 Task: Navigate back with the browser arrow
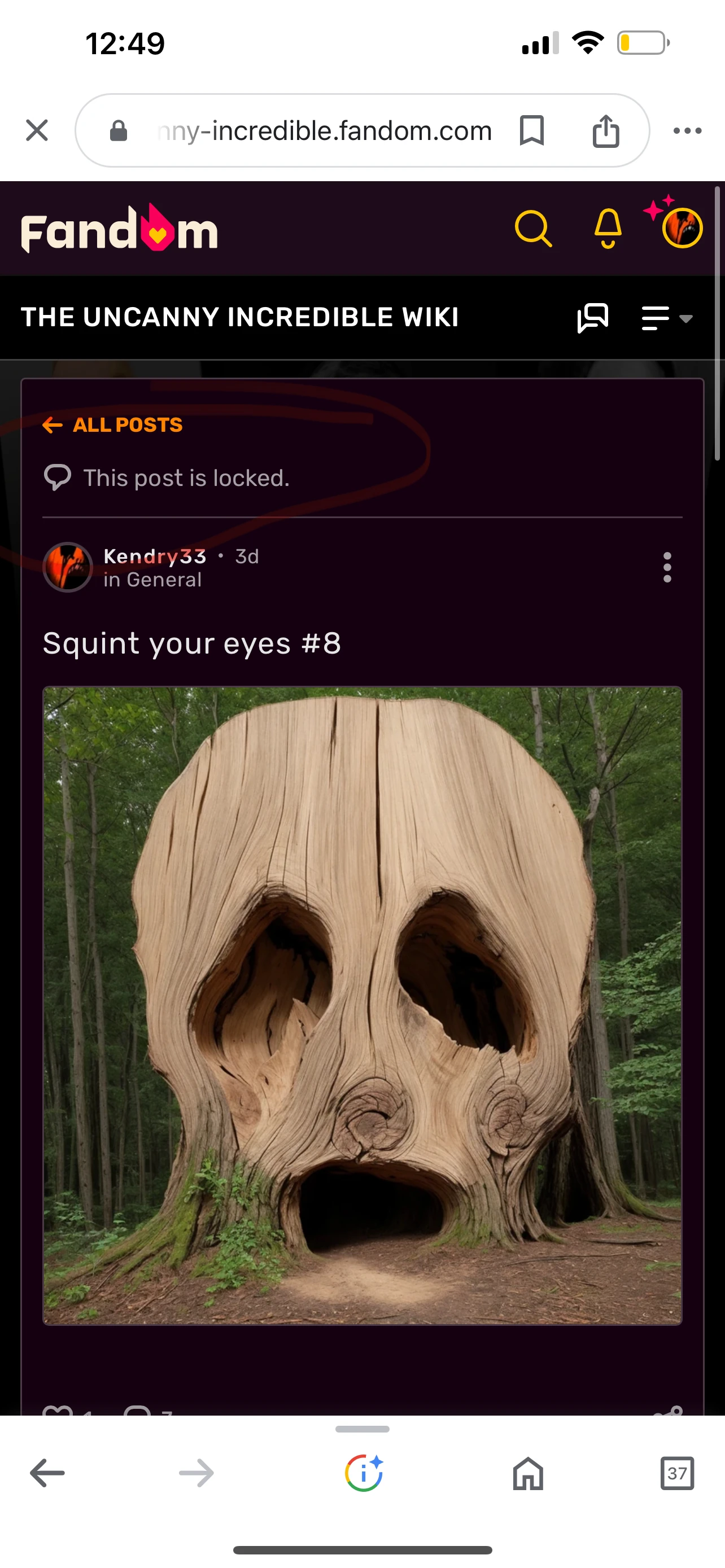coord(46,1473)
